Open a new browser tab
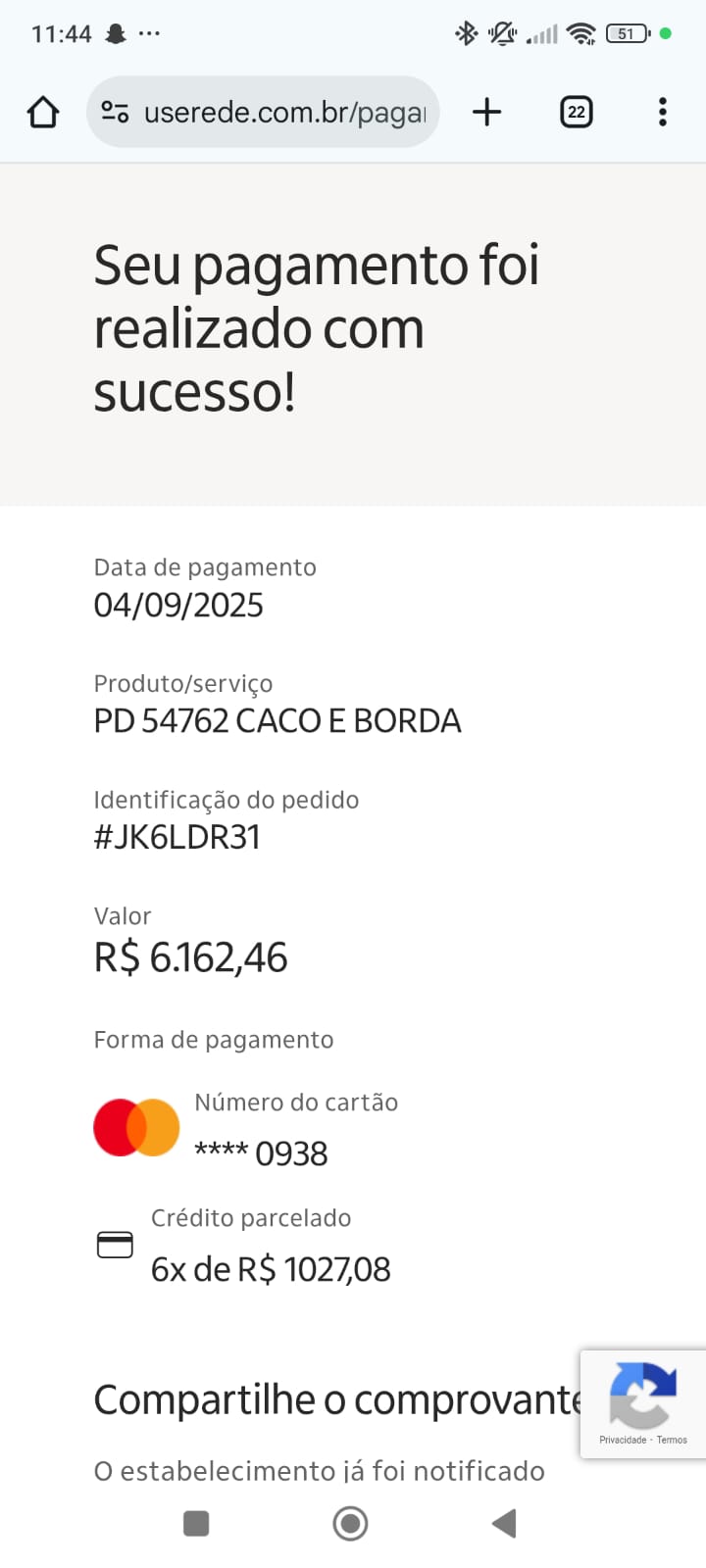This screenshot has height=1568, width=706. point(486,111)
